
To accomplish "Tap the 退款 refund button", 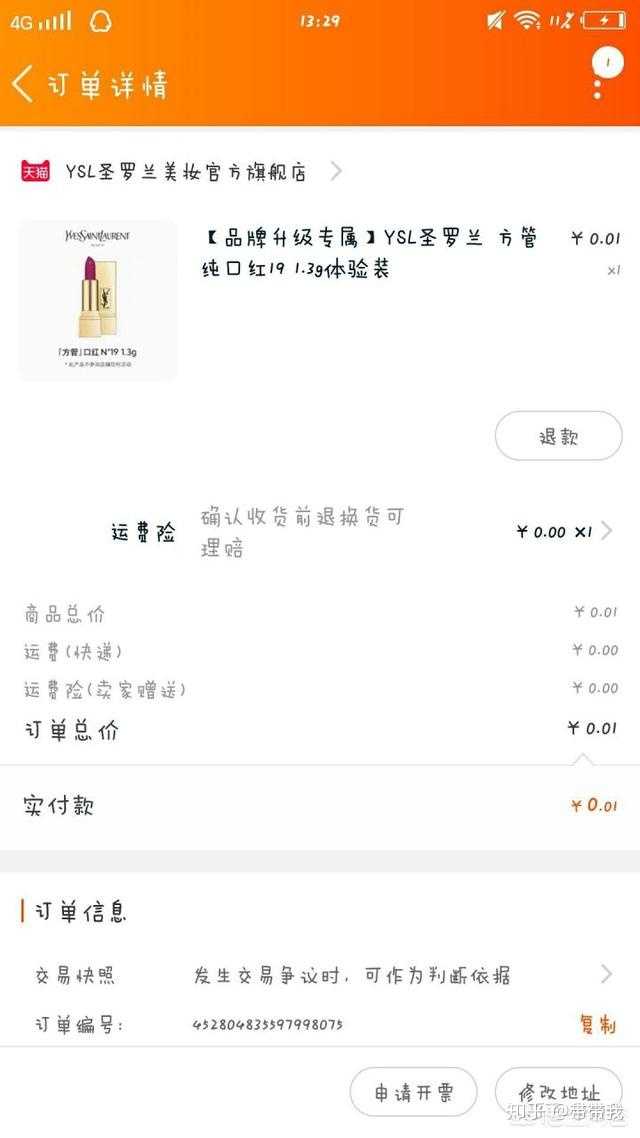I will point(558,436).
